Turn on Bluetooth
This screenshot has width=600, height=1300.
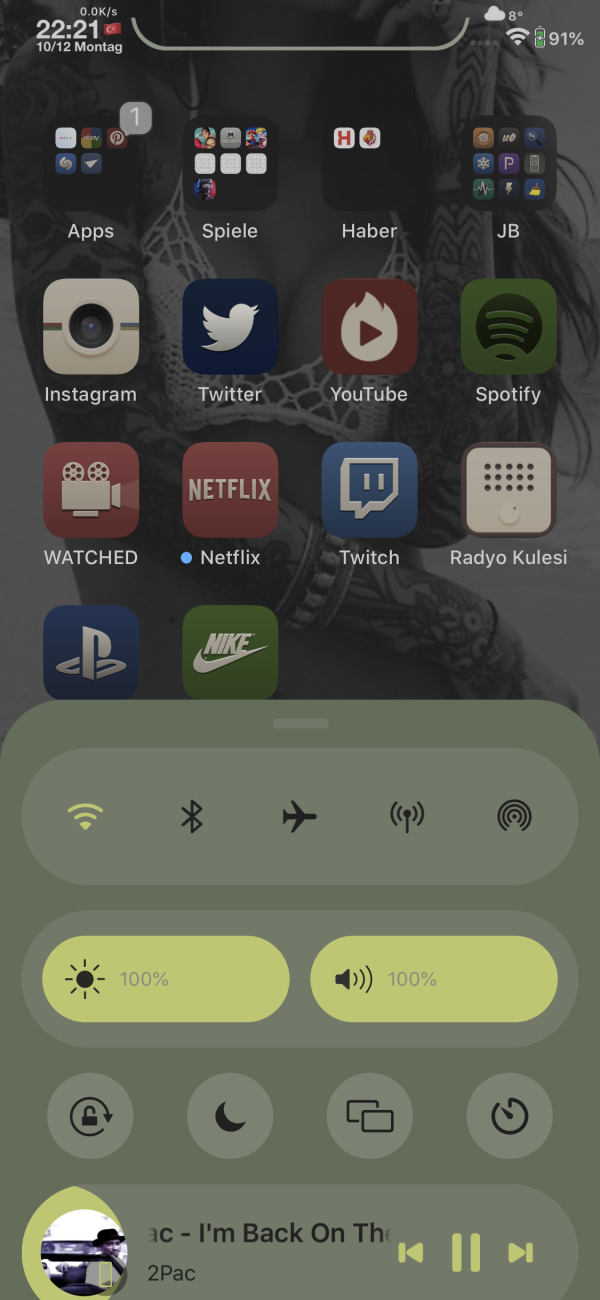192,816
